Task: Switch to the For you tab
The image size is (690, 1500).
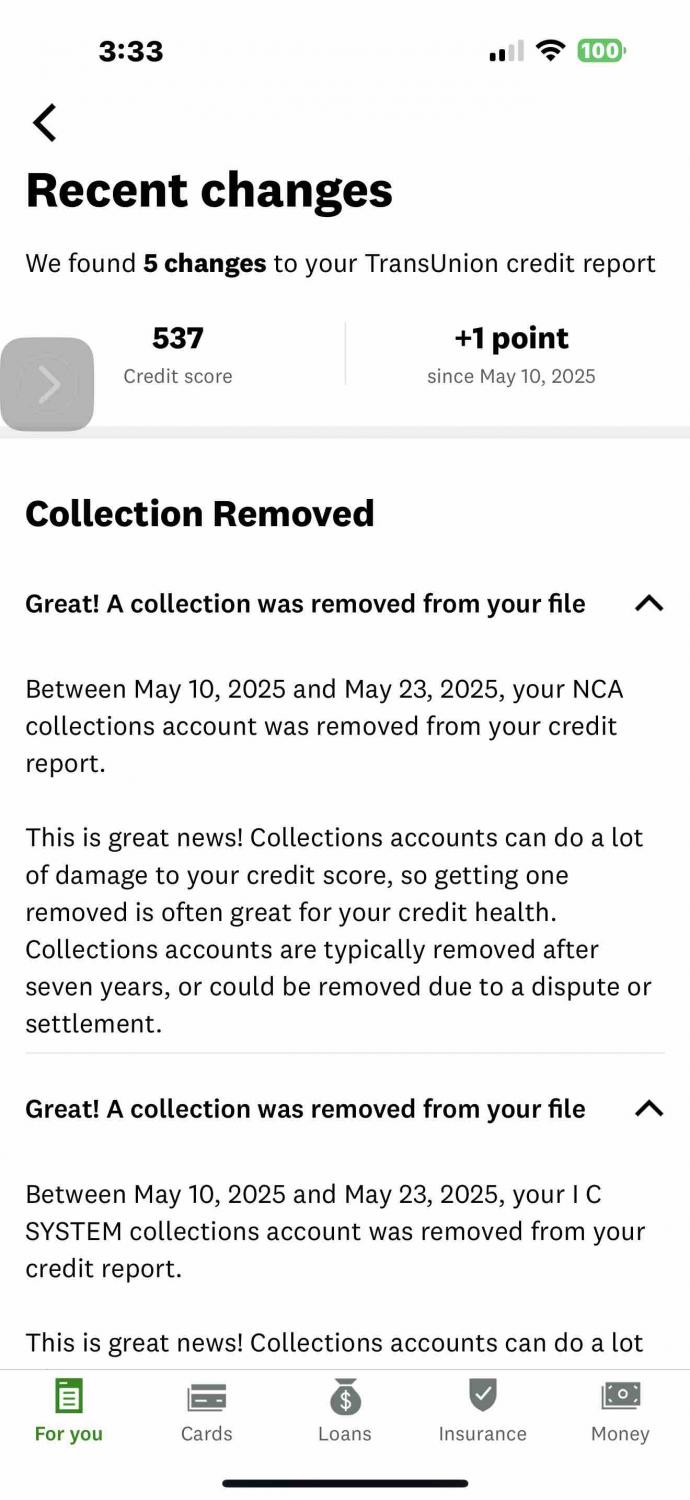Action: coord(69,1411)
